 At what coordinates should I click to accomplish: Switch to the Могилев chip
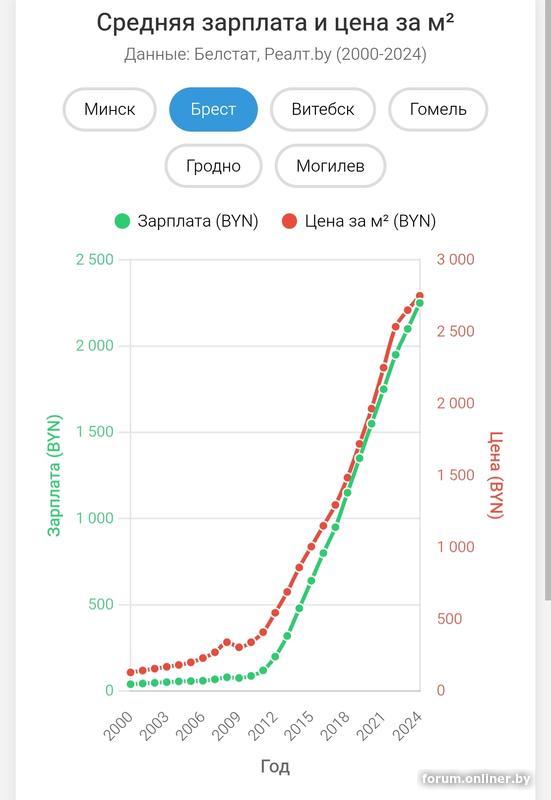(330, 166)
